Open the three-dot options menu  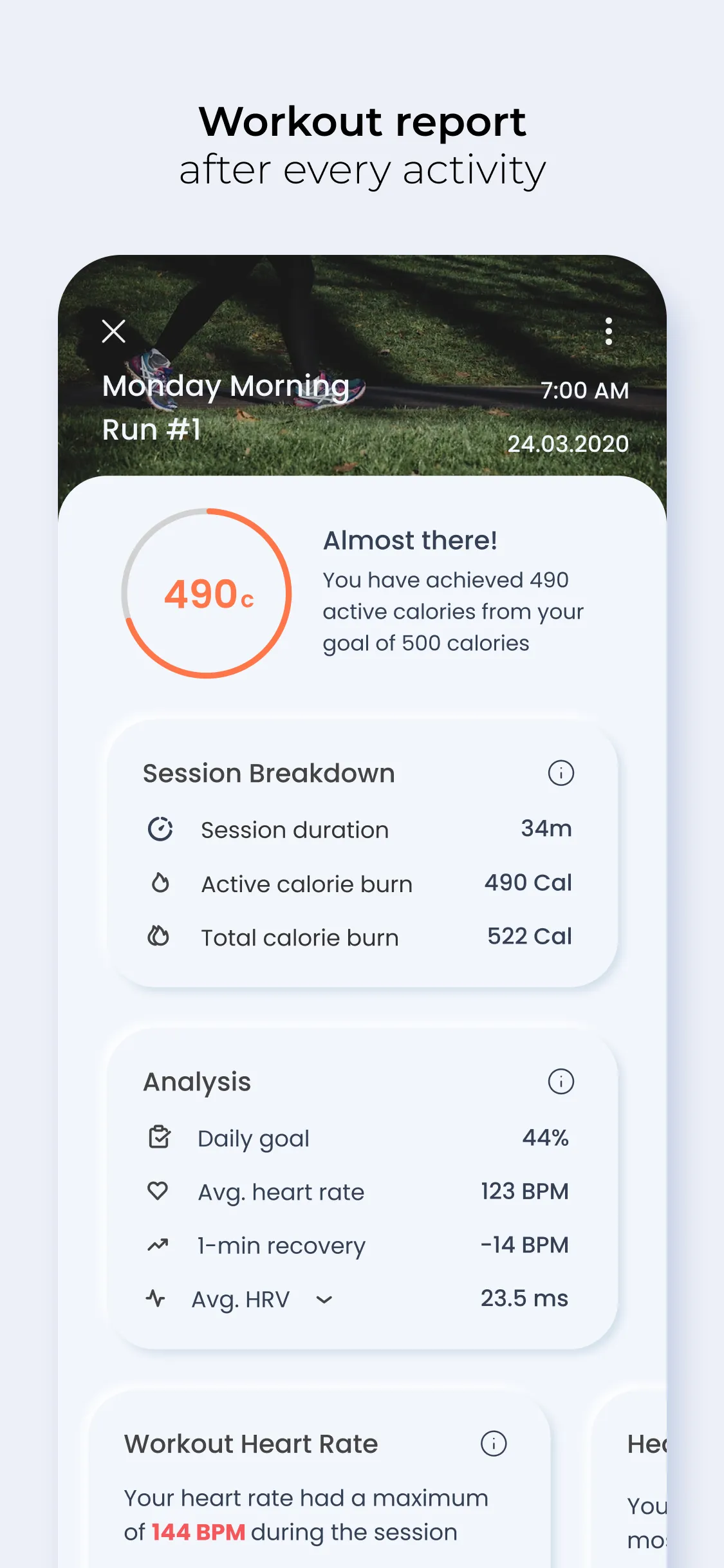tap(609, 331)
